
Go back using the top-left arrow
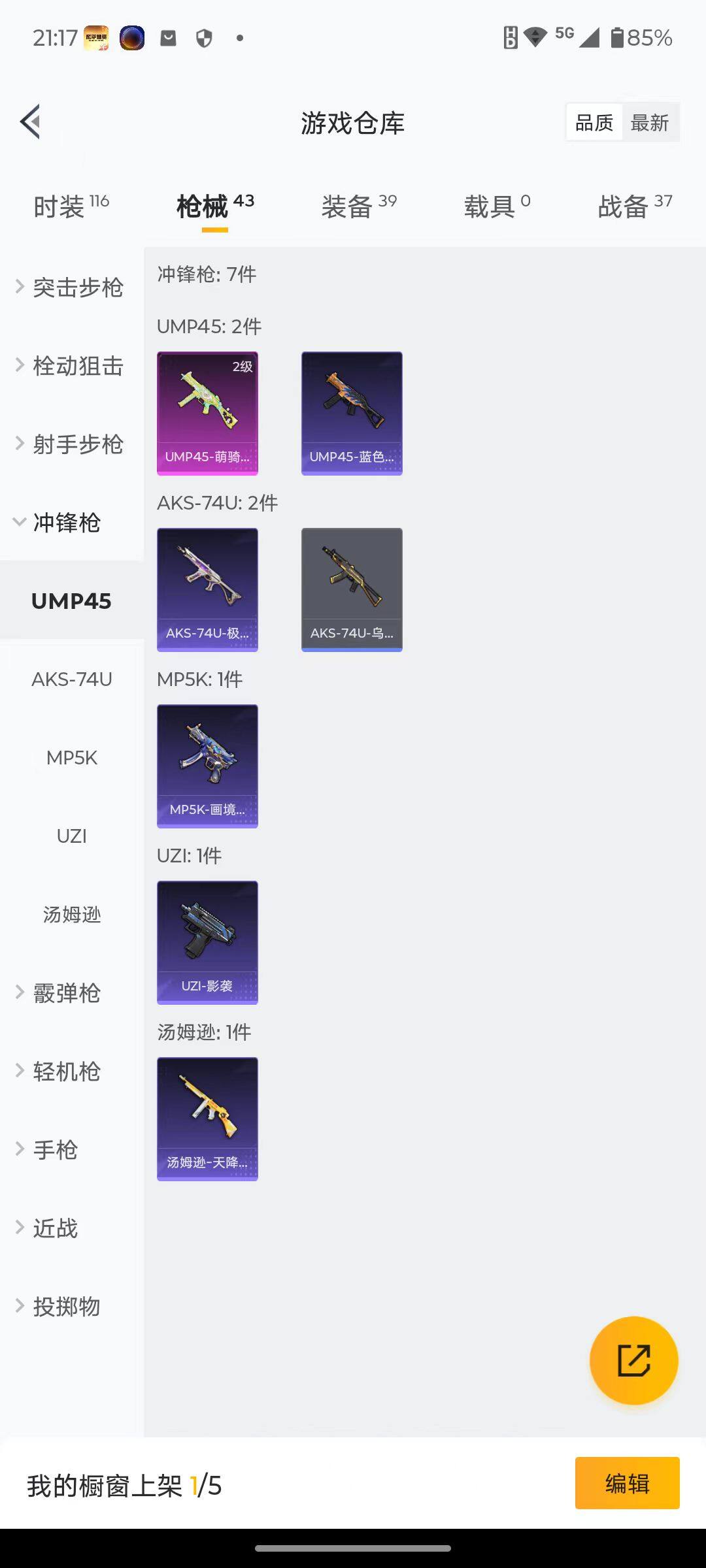pos(31,122)
